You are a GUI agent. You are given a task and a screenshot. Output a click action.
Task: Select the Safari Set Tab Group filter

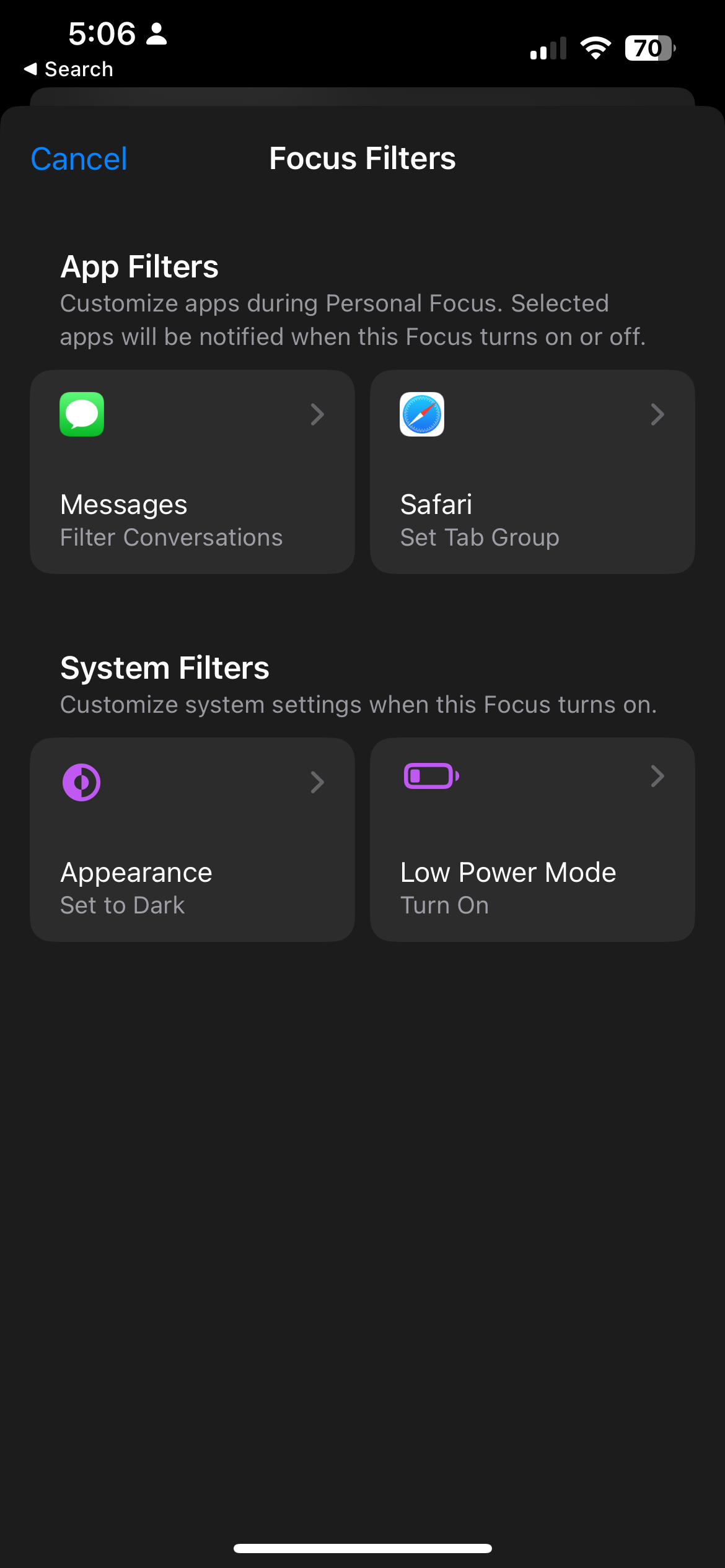coord(532,472)
